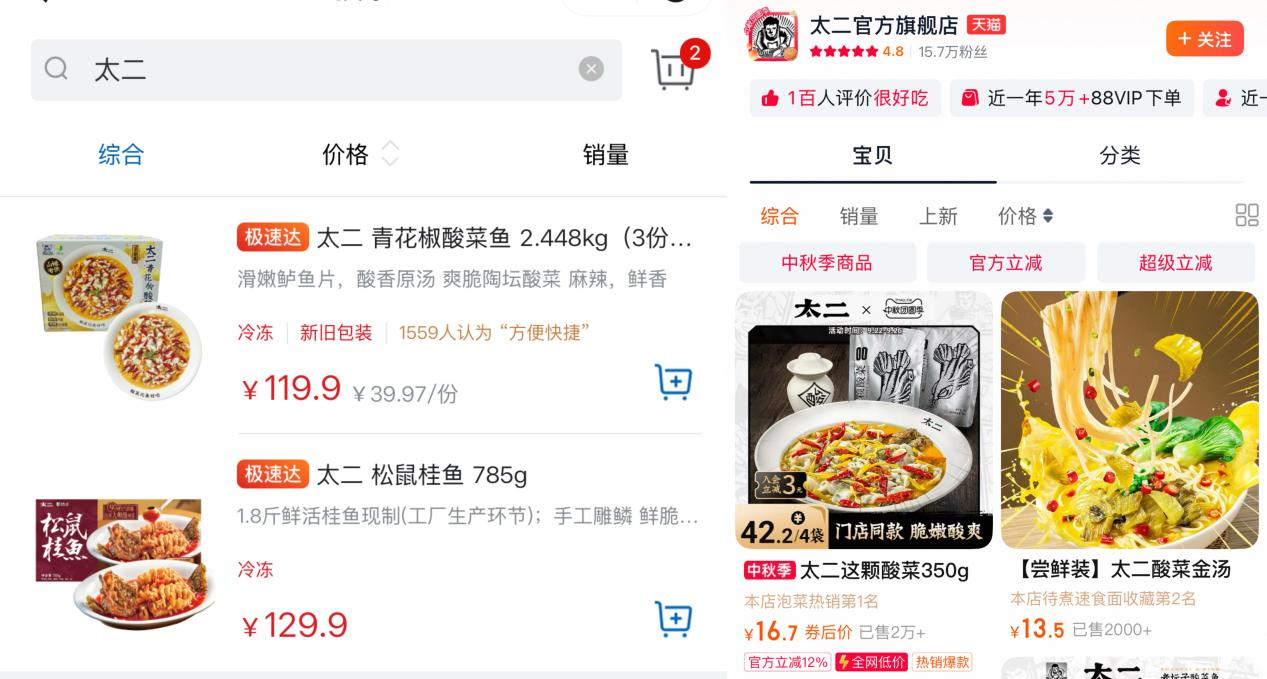This screenshot has width=1267, height=679.
Task: Sort results by 价格
Action: coord(360,155)
